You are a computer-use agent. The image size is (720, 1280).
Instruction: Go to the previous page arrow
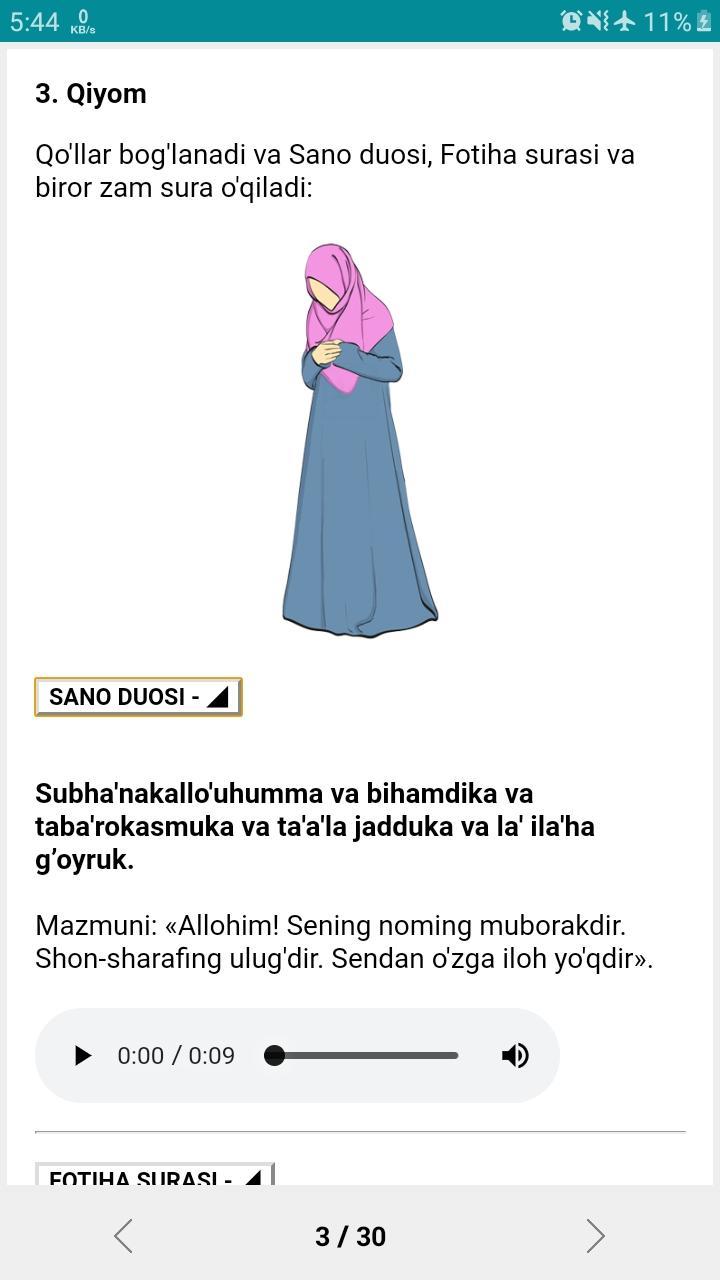[x=123, y=1236]
